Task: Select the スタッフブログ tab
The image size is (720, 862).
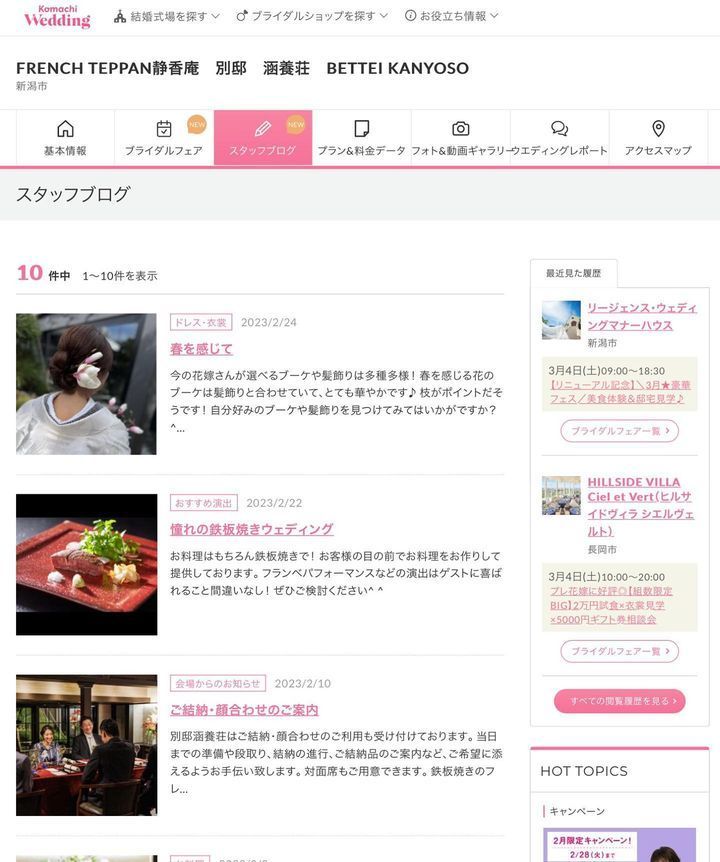Action: pyautogui.click(x=262, y=138)
